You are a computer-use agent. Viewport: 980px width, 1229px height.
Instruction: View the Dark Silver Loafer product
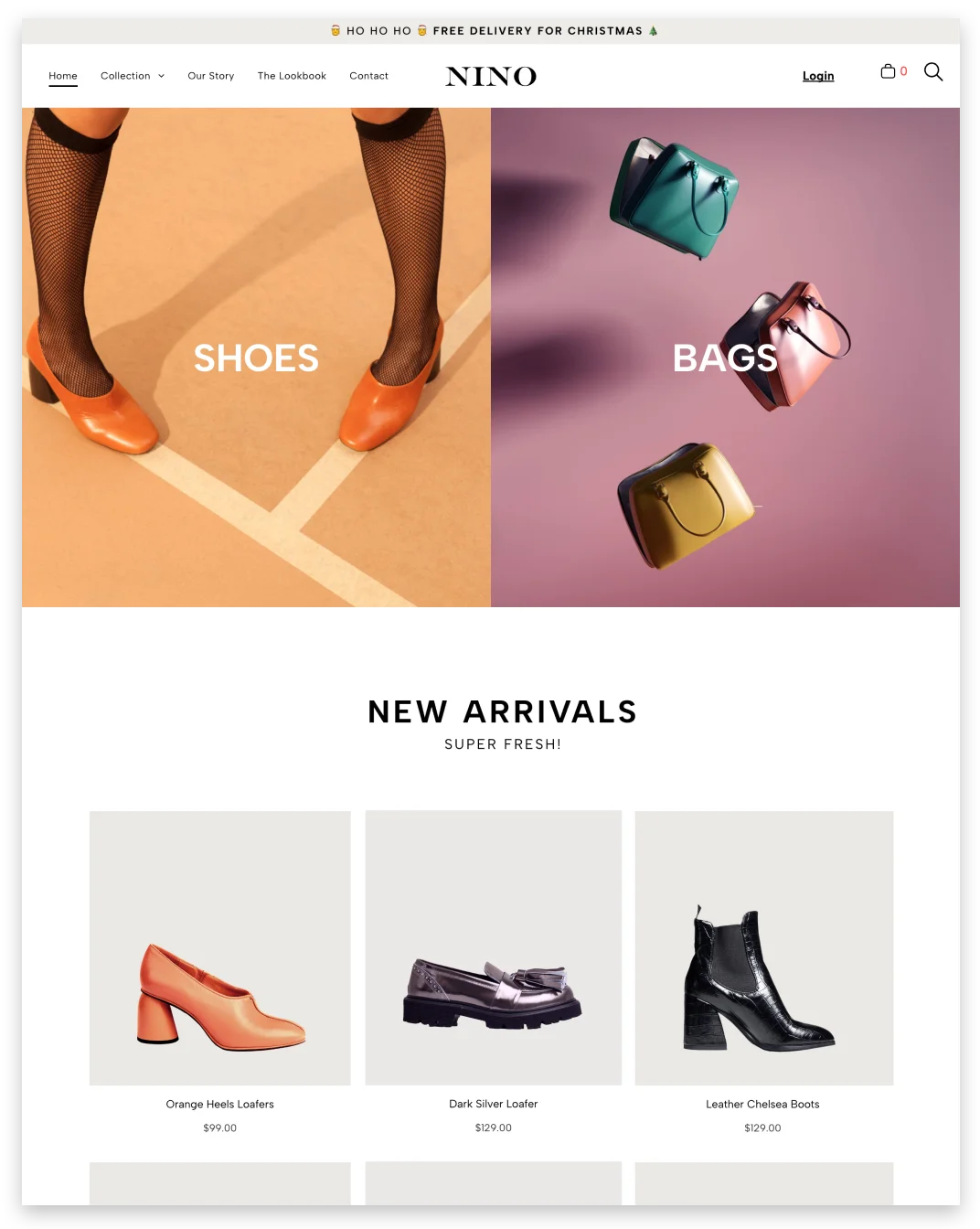point(493,948)
